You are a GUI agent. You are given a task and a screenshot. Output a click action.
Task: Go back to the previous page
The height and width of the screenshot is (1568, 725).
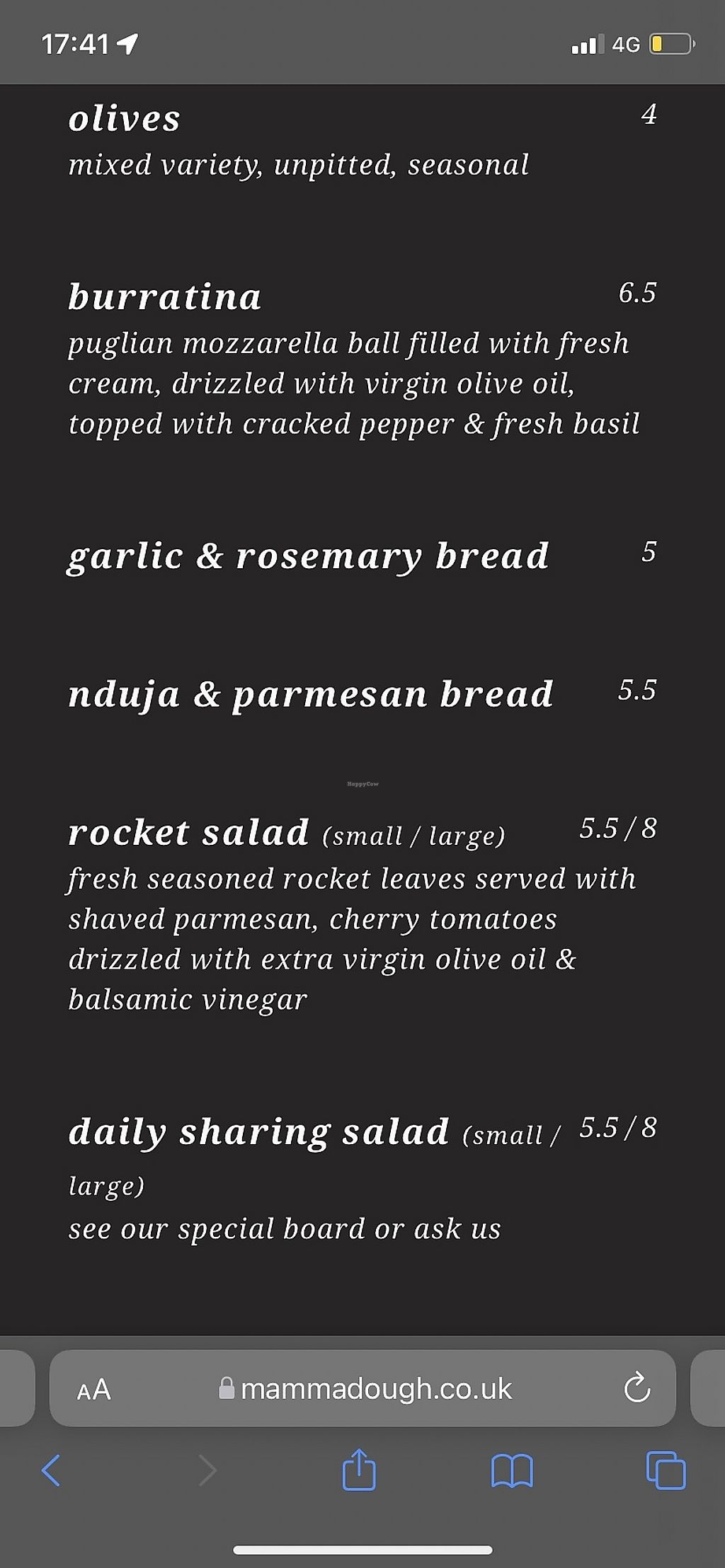pyautogui.click(x=51, y=1470)
